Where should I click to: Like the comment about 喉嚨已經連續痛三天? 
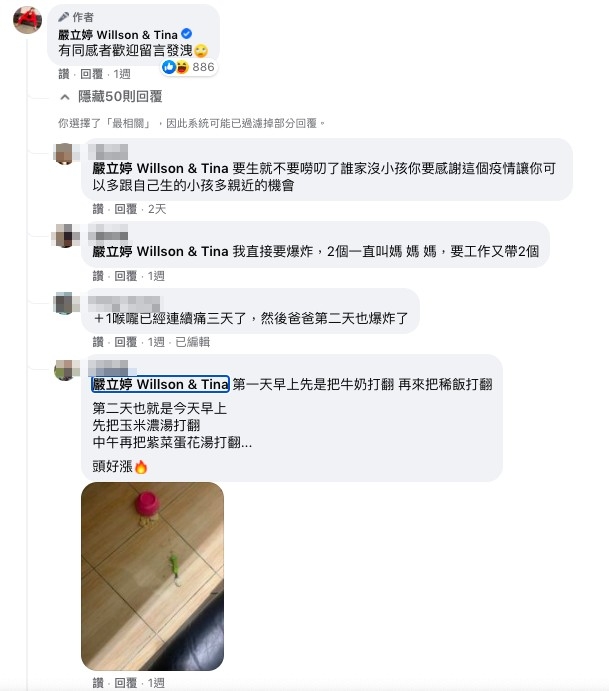[98, 342]
